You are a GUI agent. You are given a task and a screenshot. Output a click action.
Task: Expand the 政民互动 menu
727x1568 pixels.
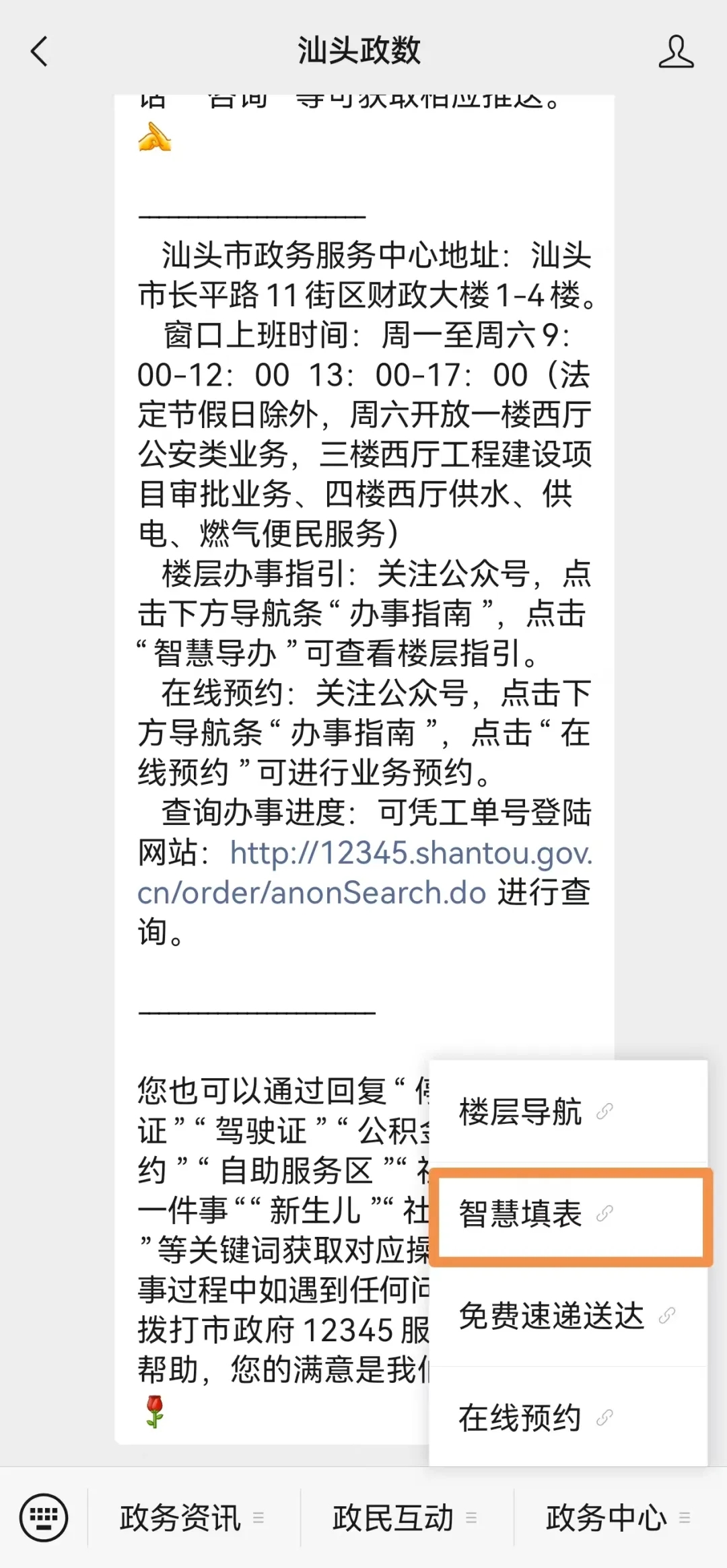point(405,1518)
